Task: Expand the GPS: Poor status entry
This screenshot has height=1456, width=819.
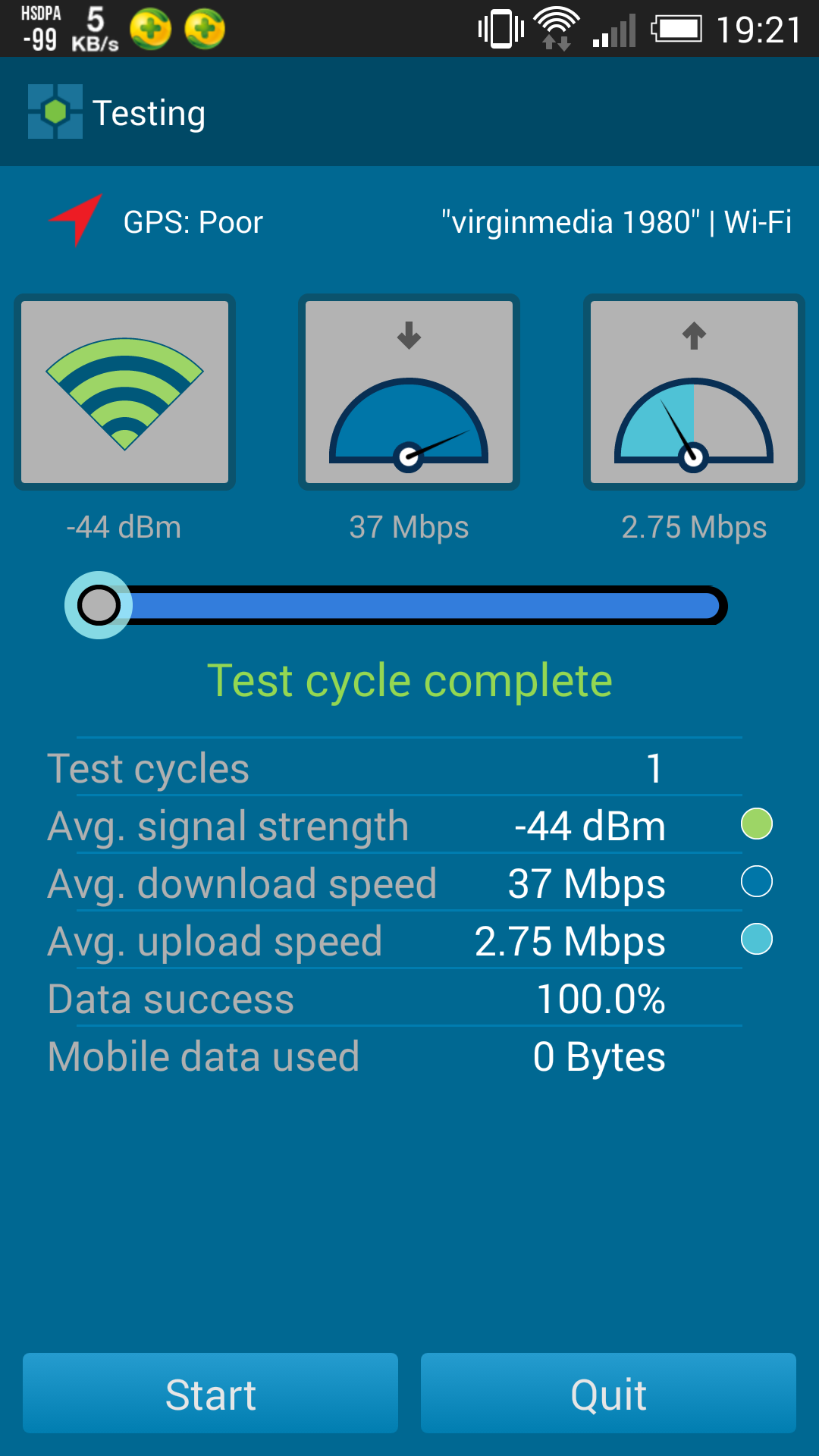Action: (x=193, y=221)
